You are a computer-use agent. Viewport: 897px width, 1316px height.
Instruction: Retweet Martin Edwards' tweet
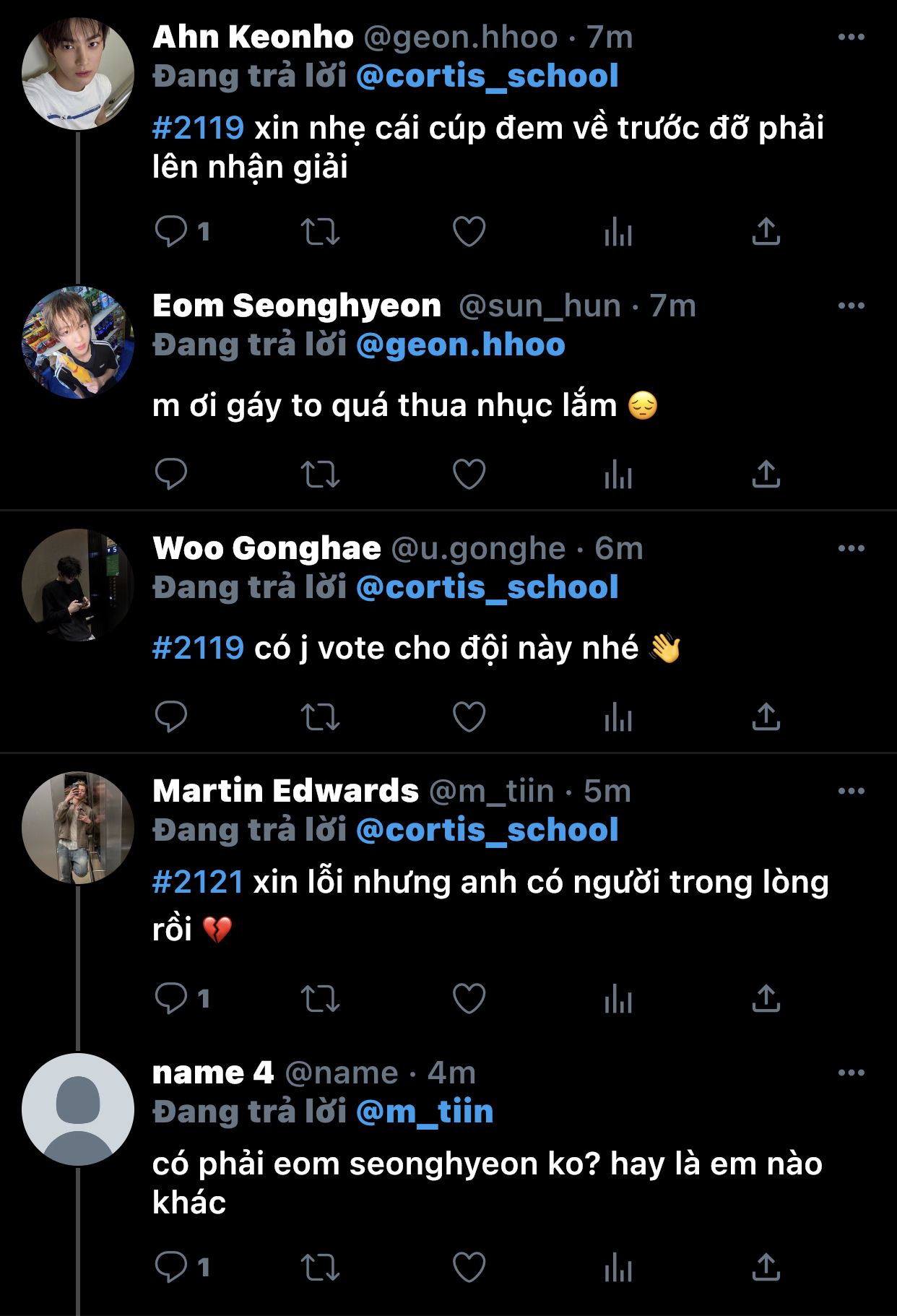tap(320, 999)
